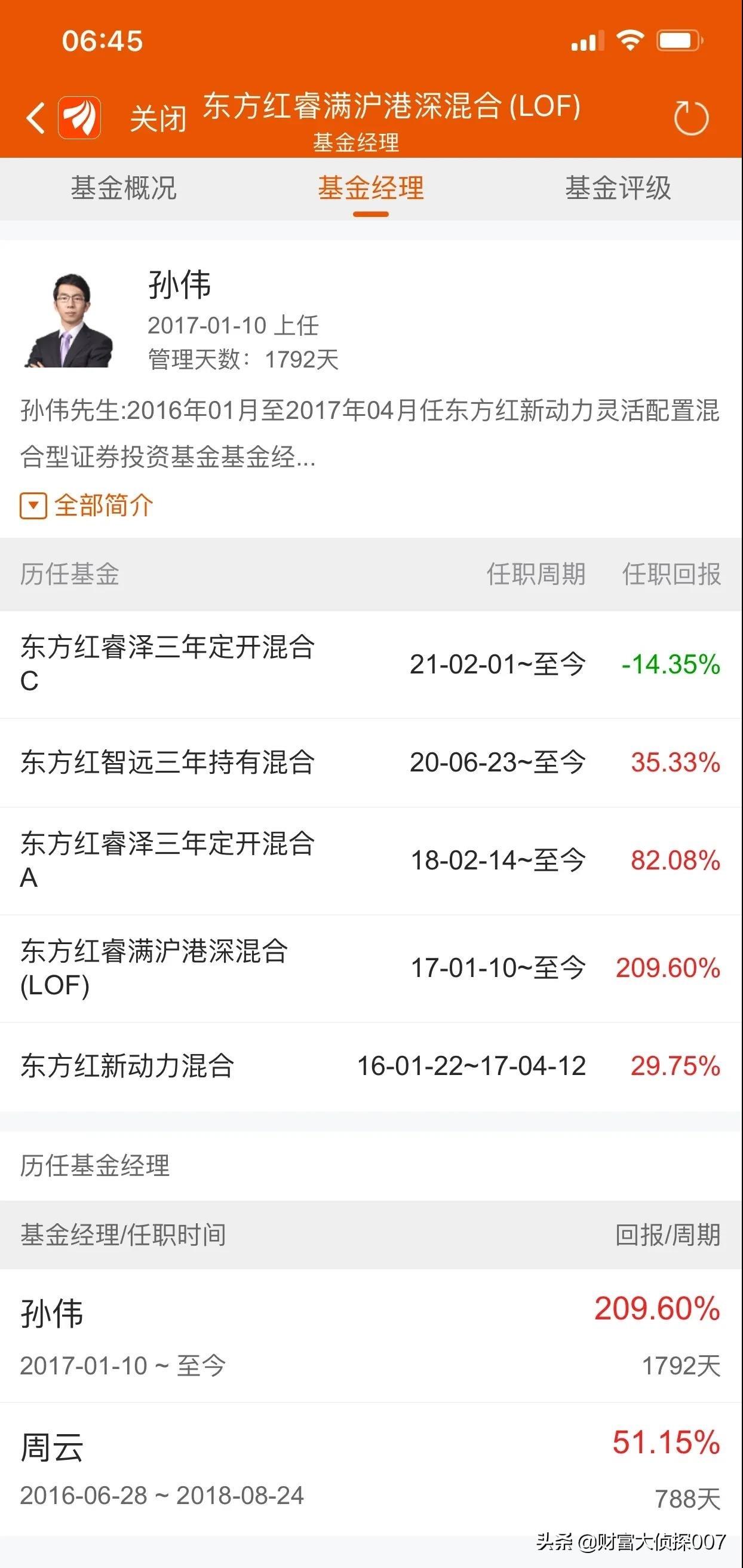Refresh the fund manager page
This screenshot has height=1568, width=743.
[x=690, y=118]
